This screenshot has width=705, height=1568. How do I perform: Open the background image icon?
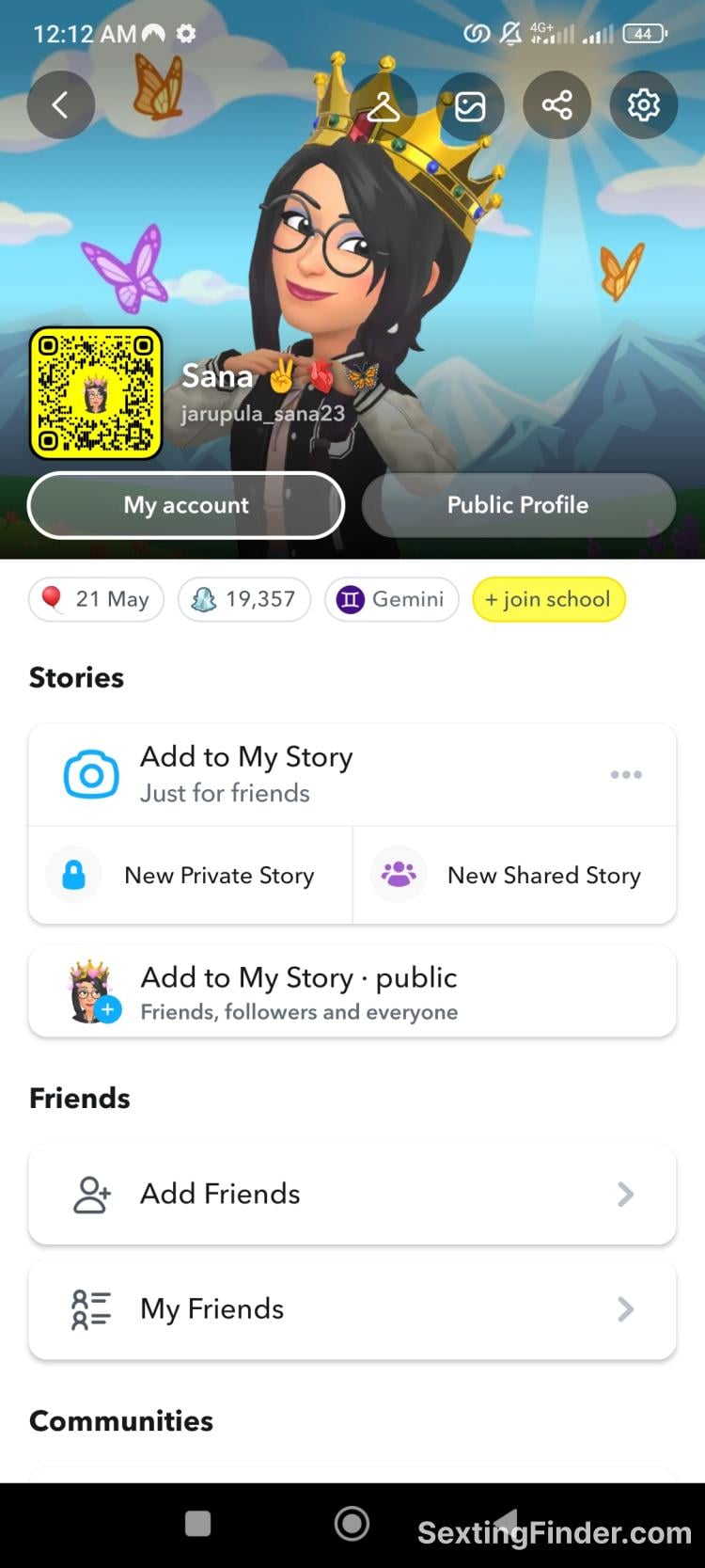click(470, 105)
